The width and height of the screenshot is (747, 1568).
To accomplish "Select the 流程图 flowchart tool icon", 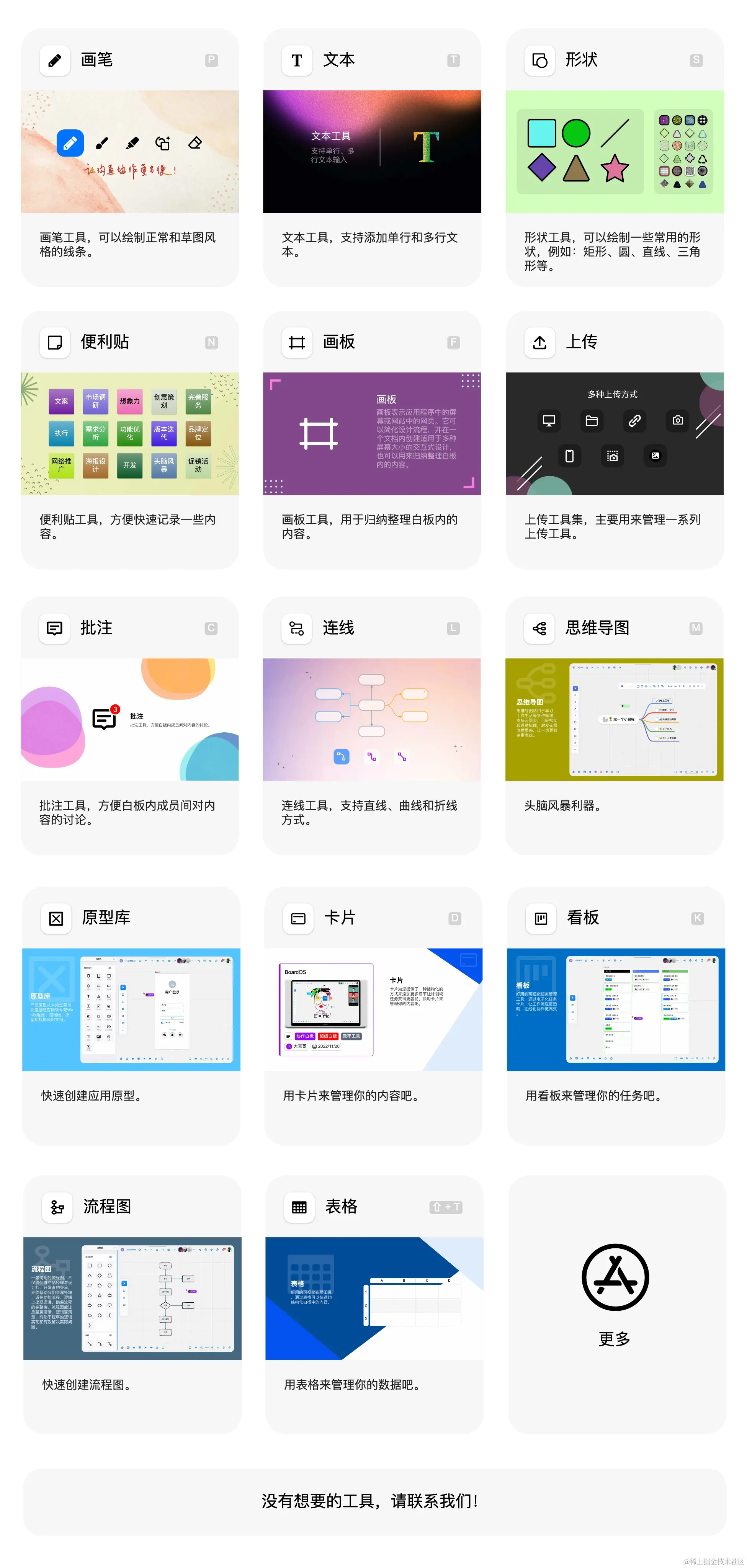I will point(57,1207).
